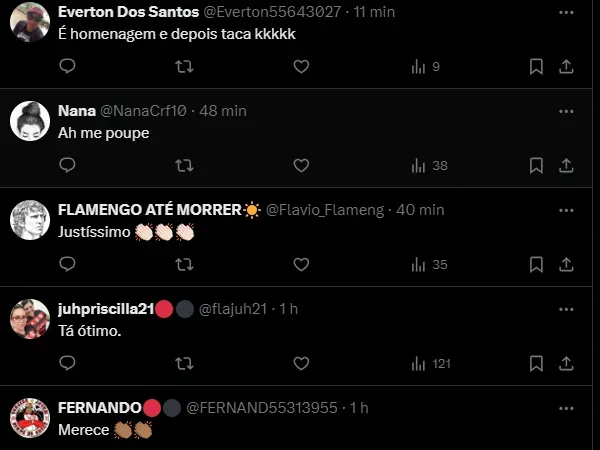The width and height of the screenshot is (600, 450).
Task: Open Nana's profile picture
Action: 30,121
